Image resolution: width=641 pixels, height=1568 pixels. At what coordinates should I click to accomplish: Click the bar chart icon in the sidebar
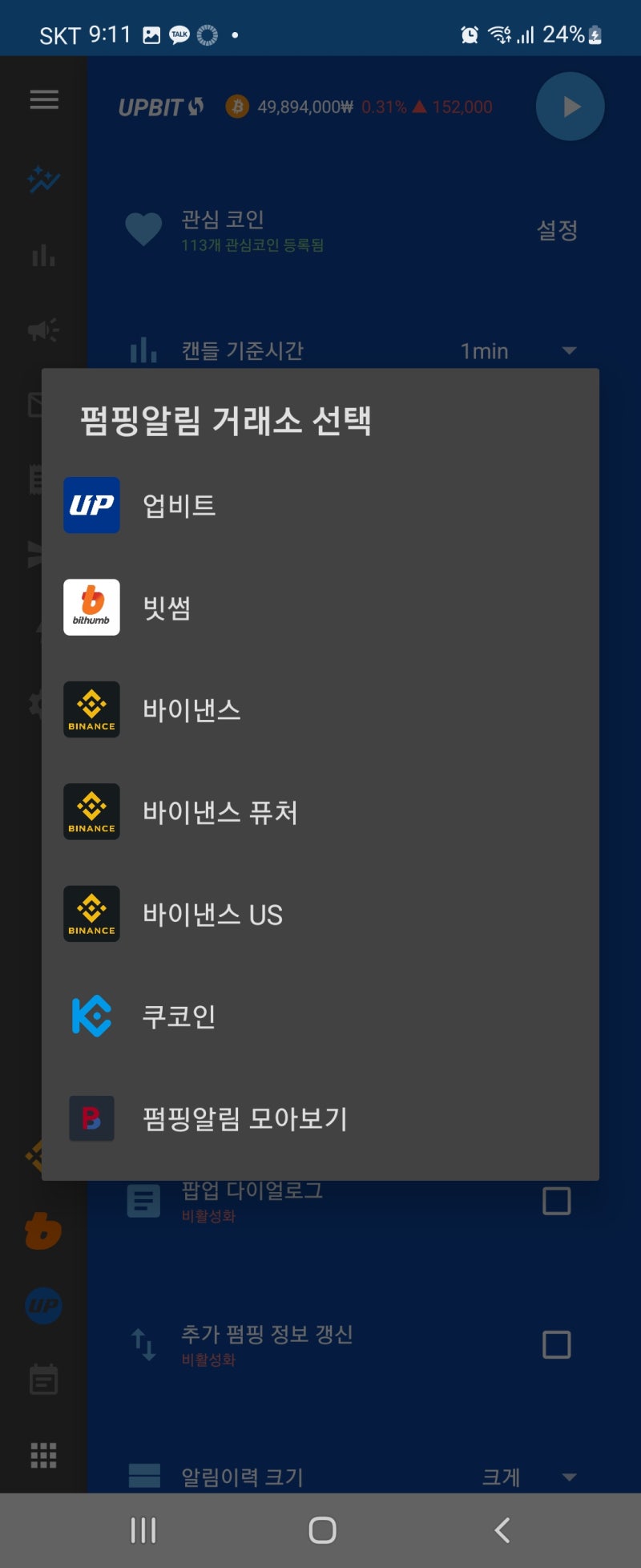coord(42,254)
